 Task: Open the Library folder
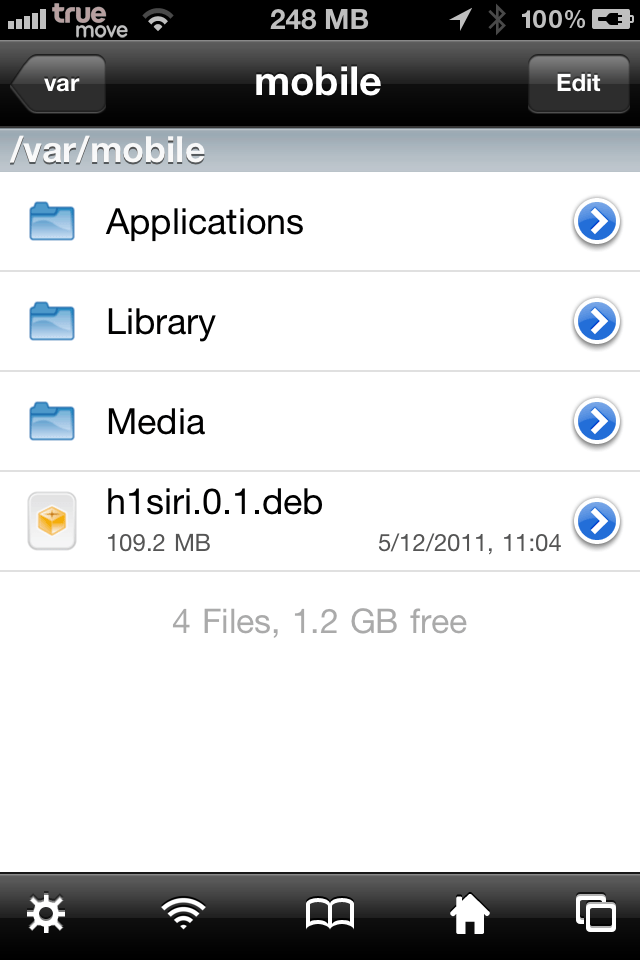161,322
